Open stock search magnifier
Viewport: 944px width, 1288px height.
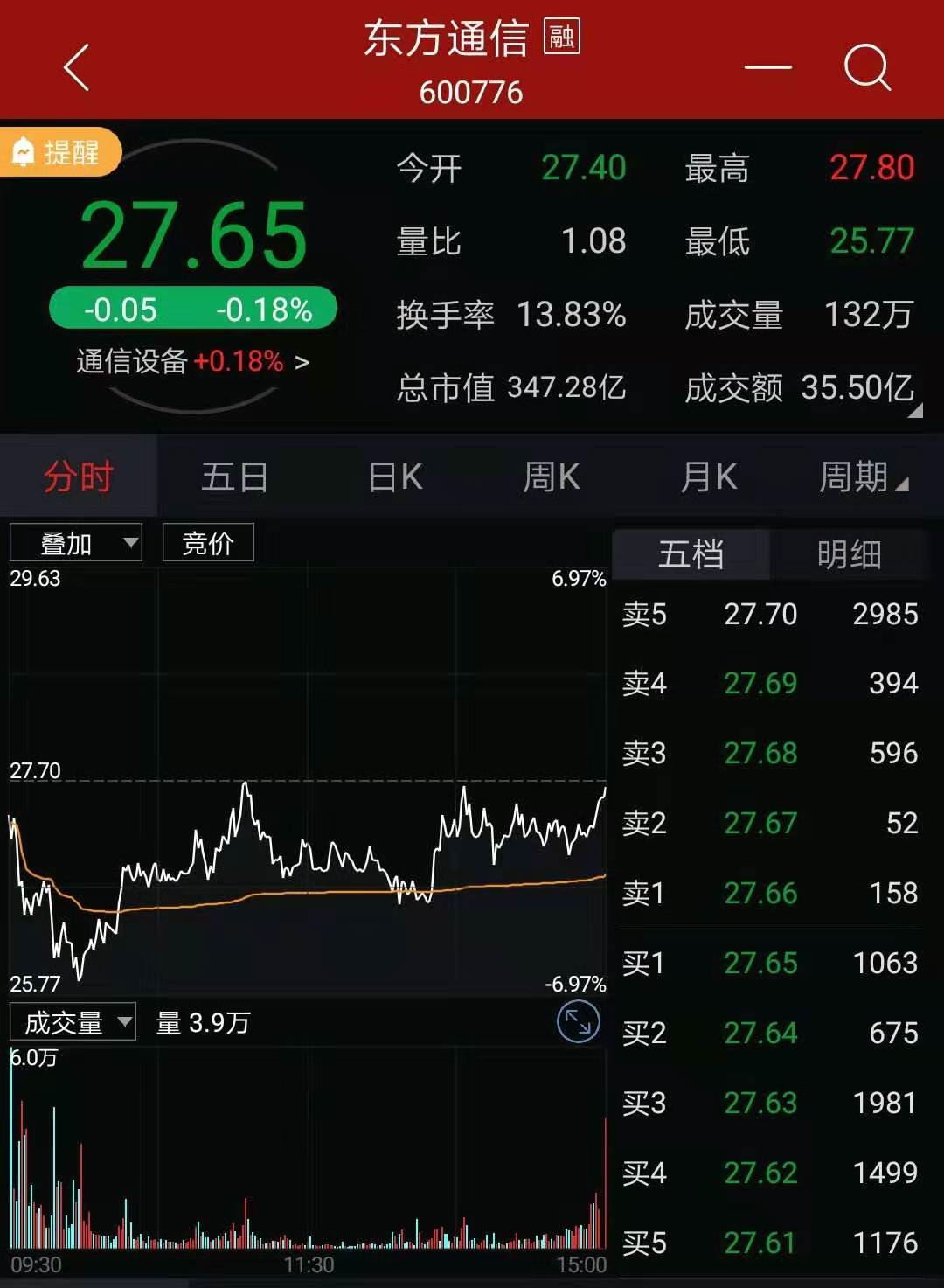(x=866, y=67)
